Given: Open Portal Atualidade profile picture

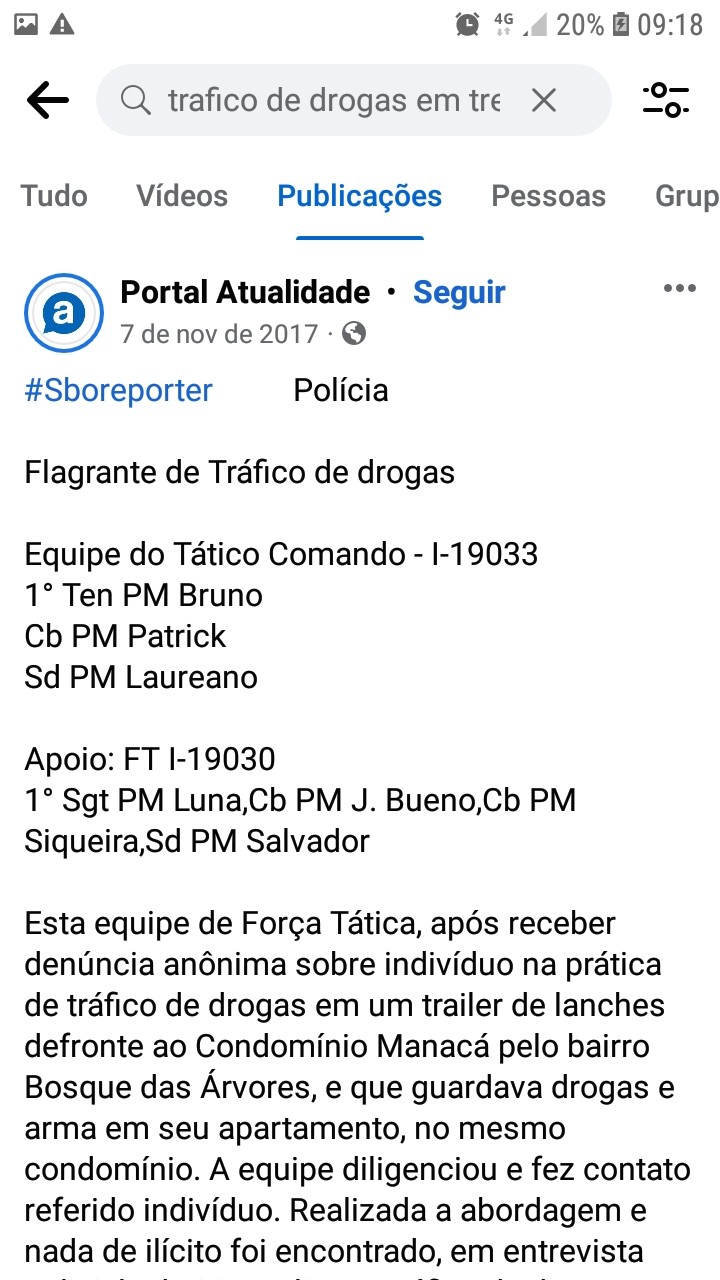Looking at the screenshot, I should tap(64, 313).
